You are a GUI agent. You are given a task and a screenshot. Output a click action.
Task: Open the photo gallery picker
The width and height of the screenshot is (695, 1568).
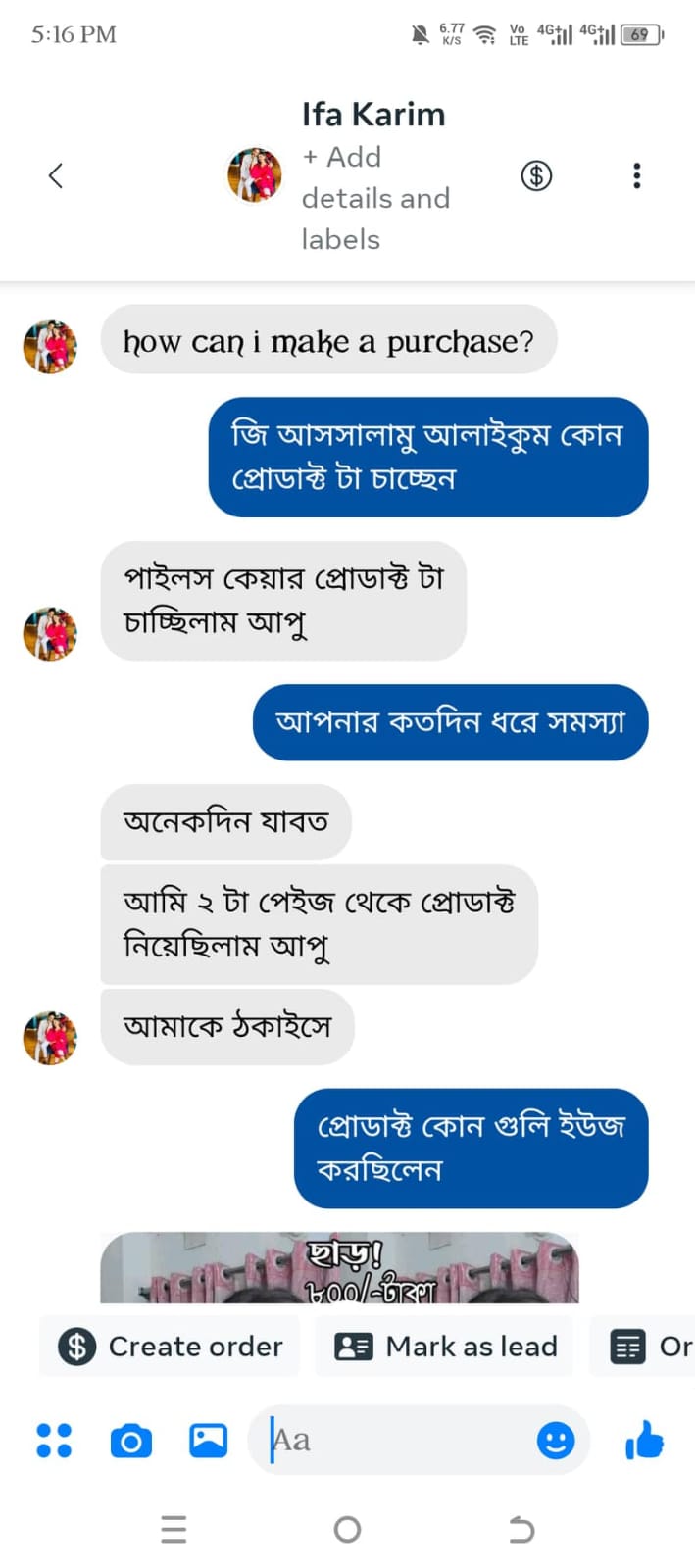pos(208,1441)
